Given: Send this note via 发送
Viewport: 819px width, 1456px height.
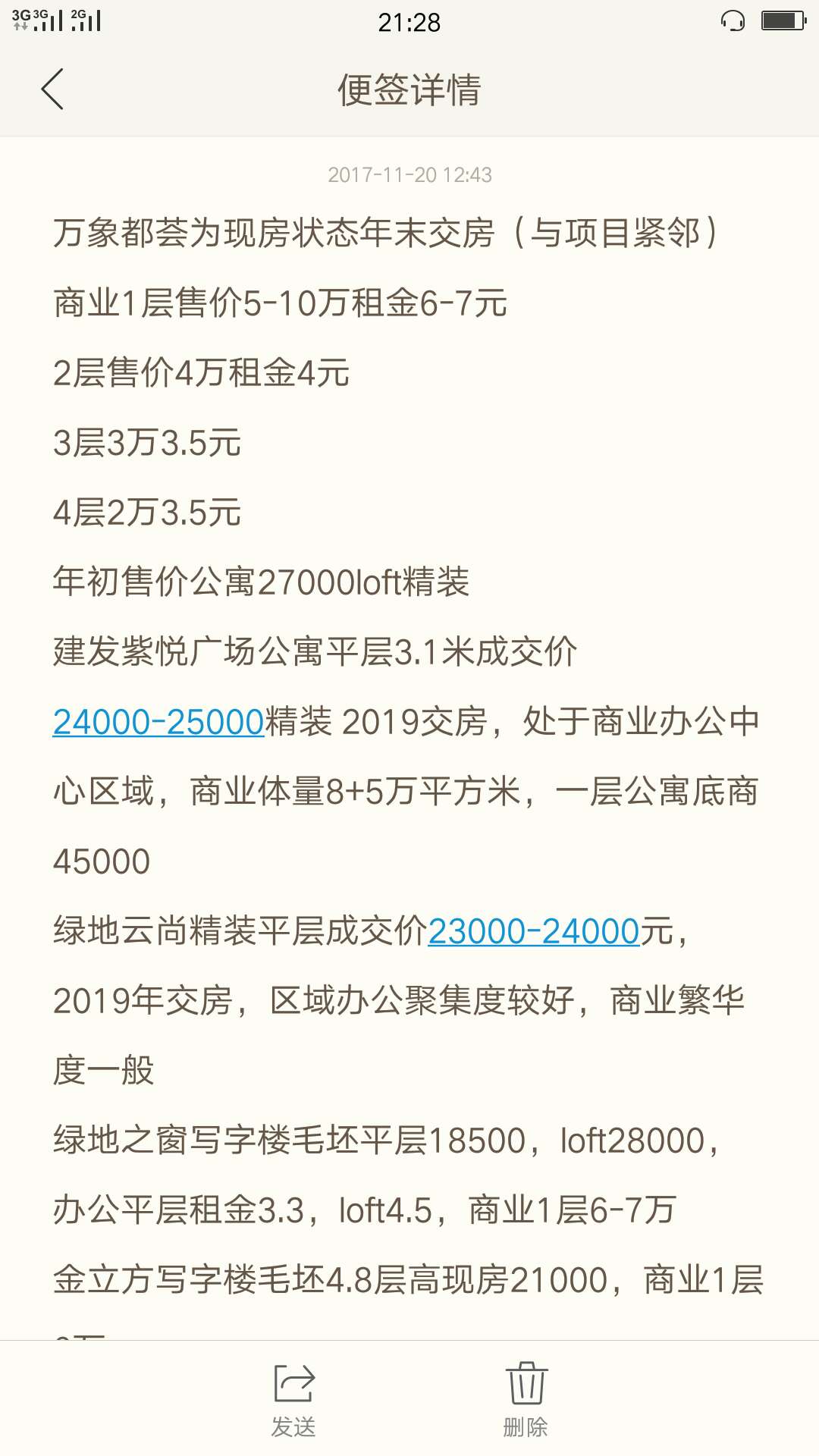Looking at the screenshot, I should (293, 1399).
